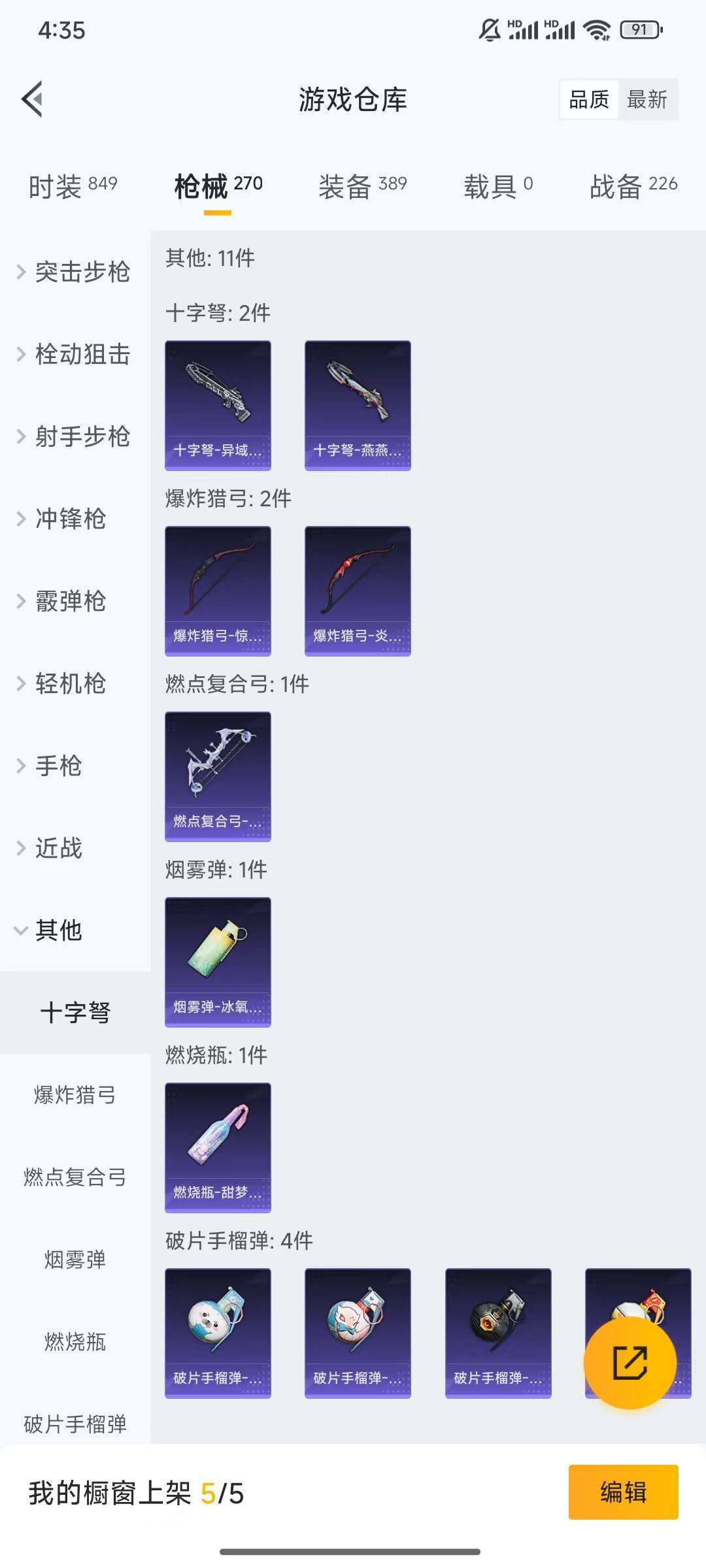Image resolution: width=706 pixels, height=1568 pixels.
Task: Sort warehouse by 最新
Action: point(647,99)
